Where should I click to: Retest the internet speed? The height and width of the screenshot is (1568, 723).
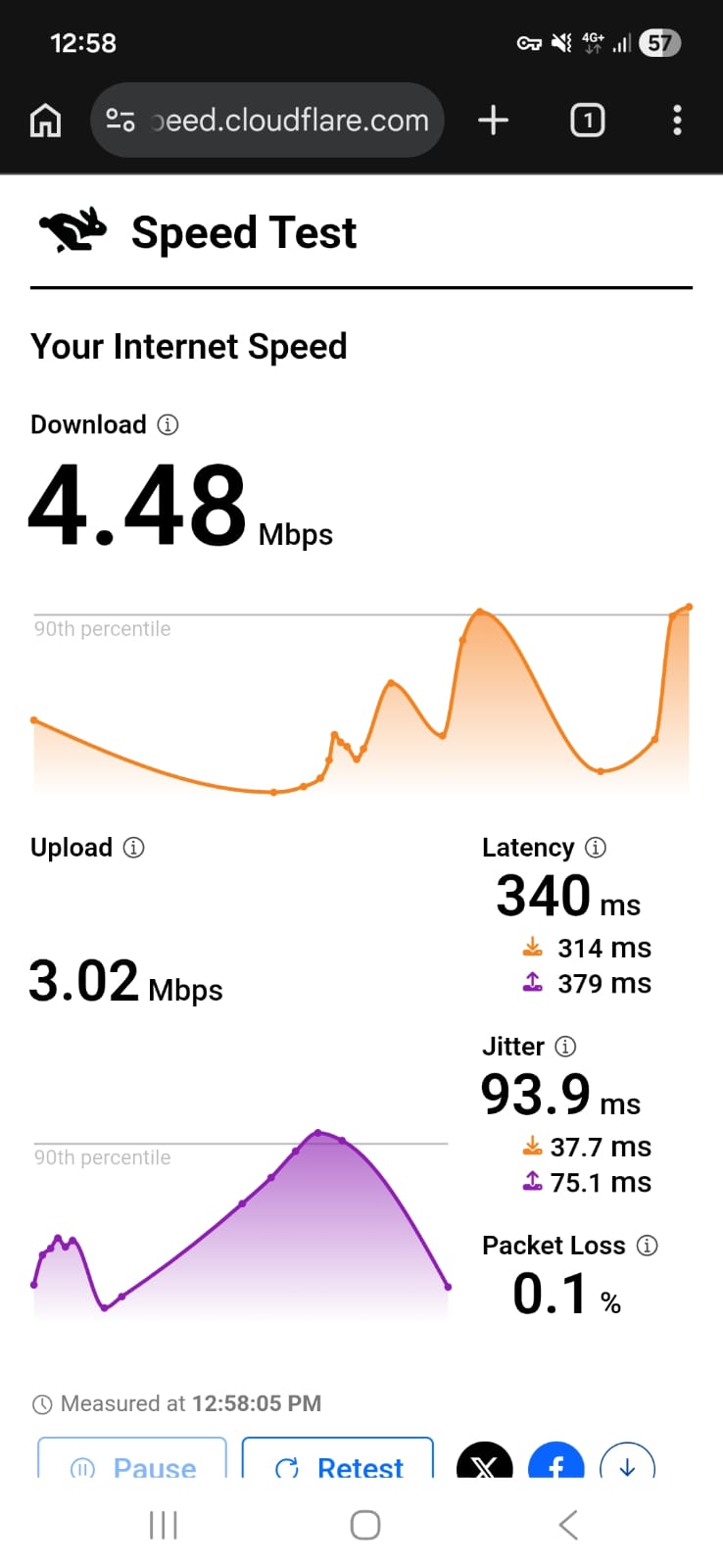338,1463
